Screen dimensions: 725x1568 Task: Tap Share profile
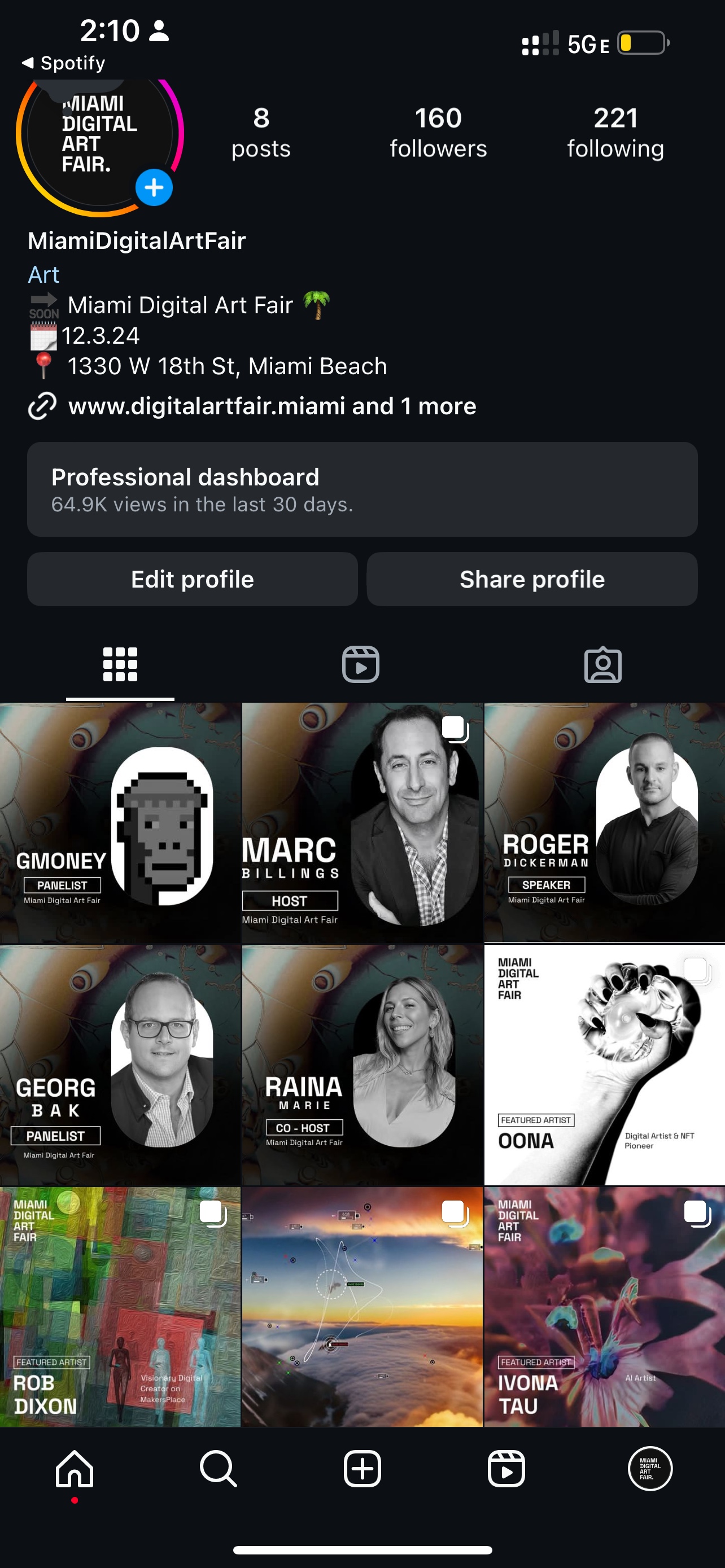531,579
